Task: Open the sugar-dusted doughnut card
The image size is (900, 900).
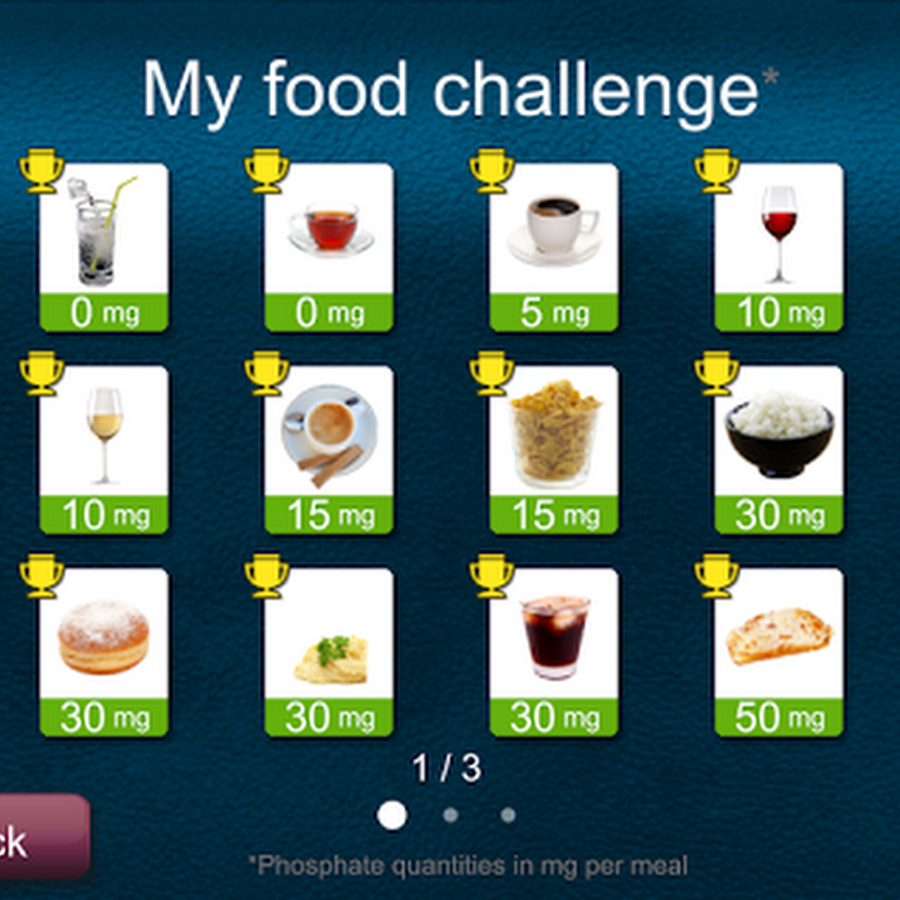Action: tap(104, 651)
